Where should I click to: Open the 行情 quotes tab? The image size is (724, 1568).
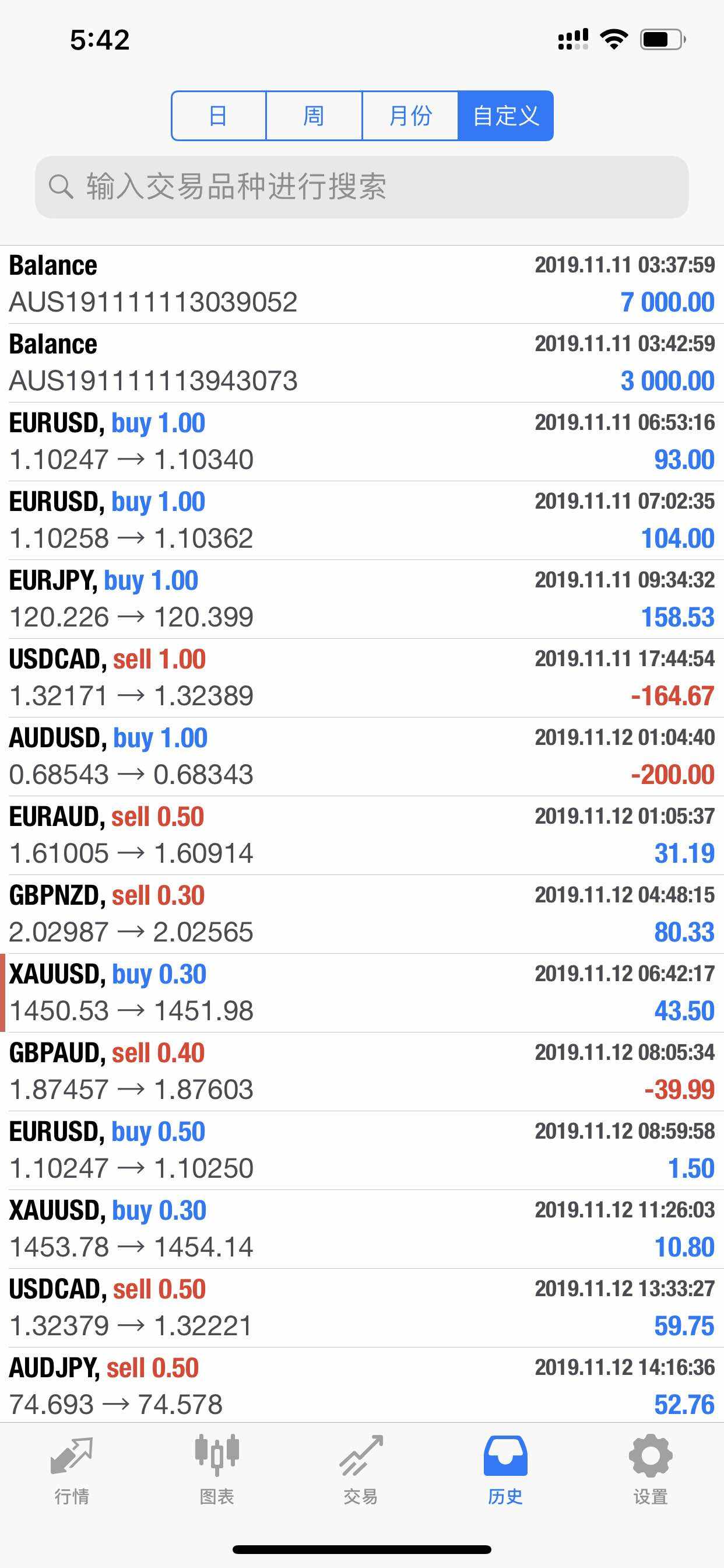click(72, 1468)
